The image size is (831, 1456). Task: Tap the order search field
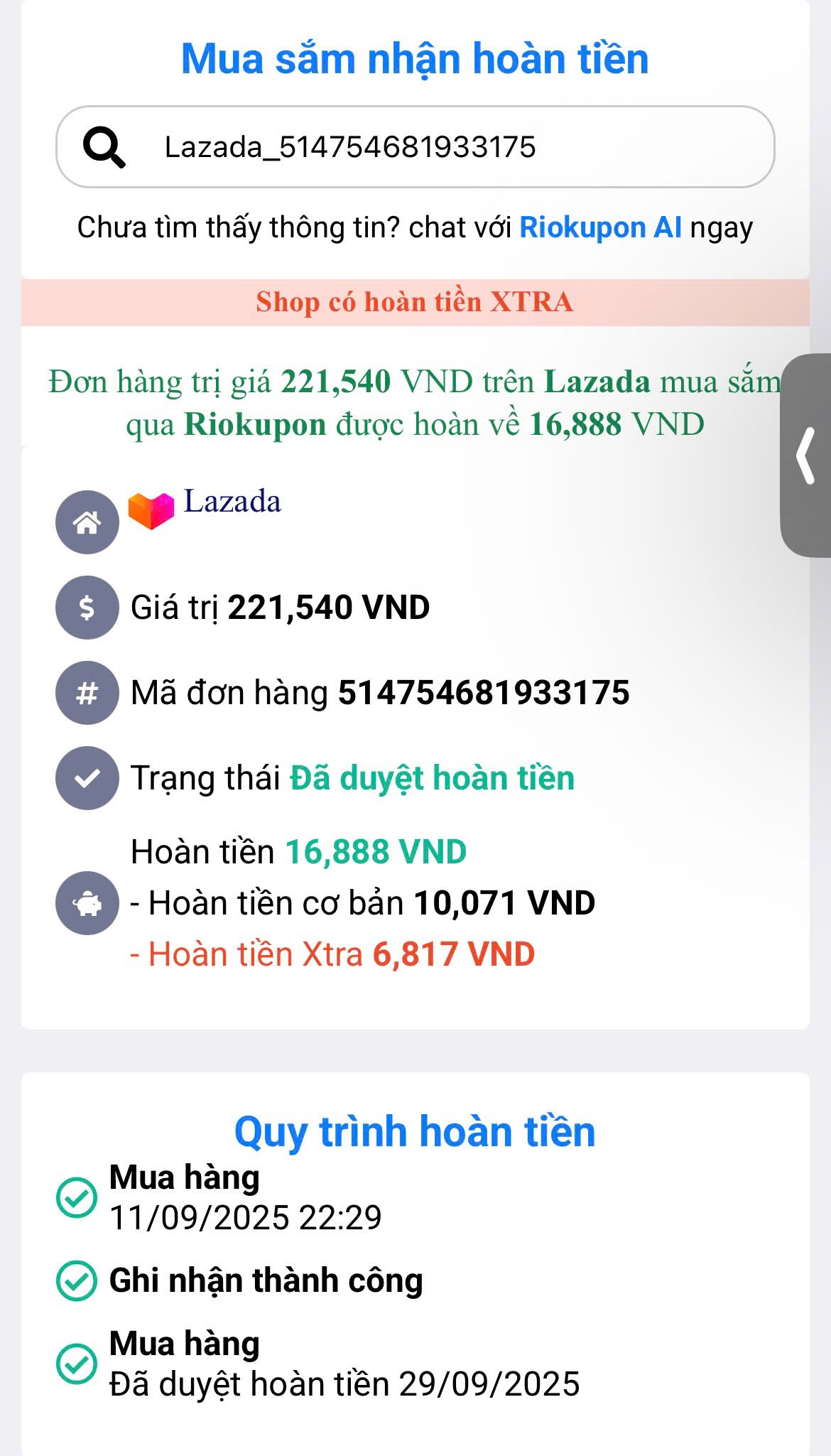(x=455, y=147)
